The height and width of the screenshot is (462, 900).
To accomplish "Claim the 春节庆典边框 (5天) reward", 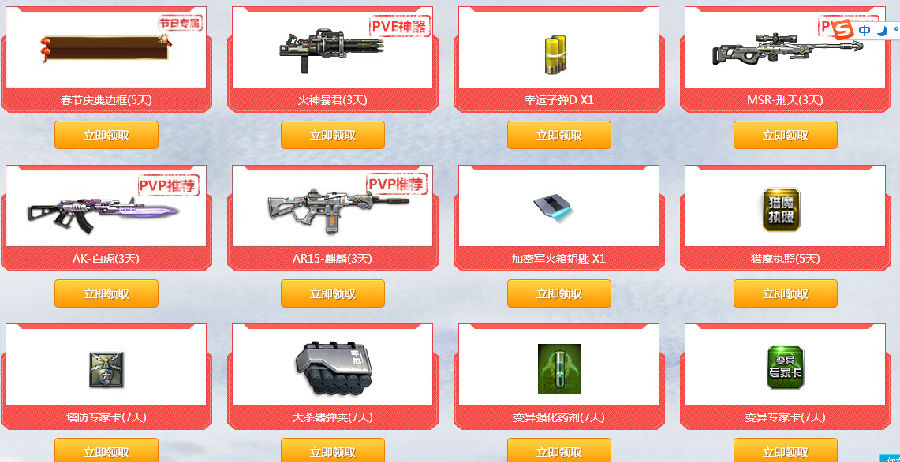I will [106, 135].
